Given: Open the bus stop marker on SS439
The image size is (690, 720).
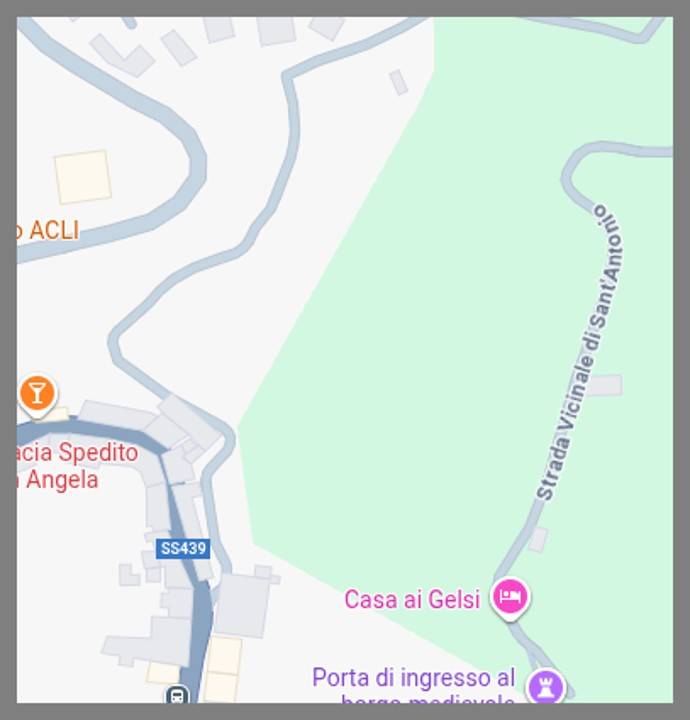Looking at the screenshot, I should [x=177, y=695].
